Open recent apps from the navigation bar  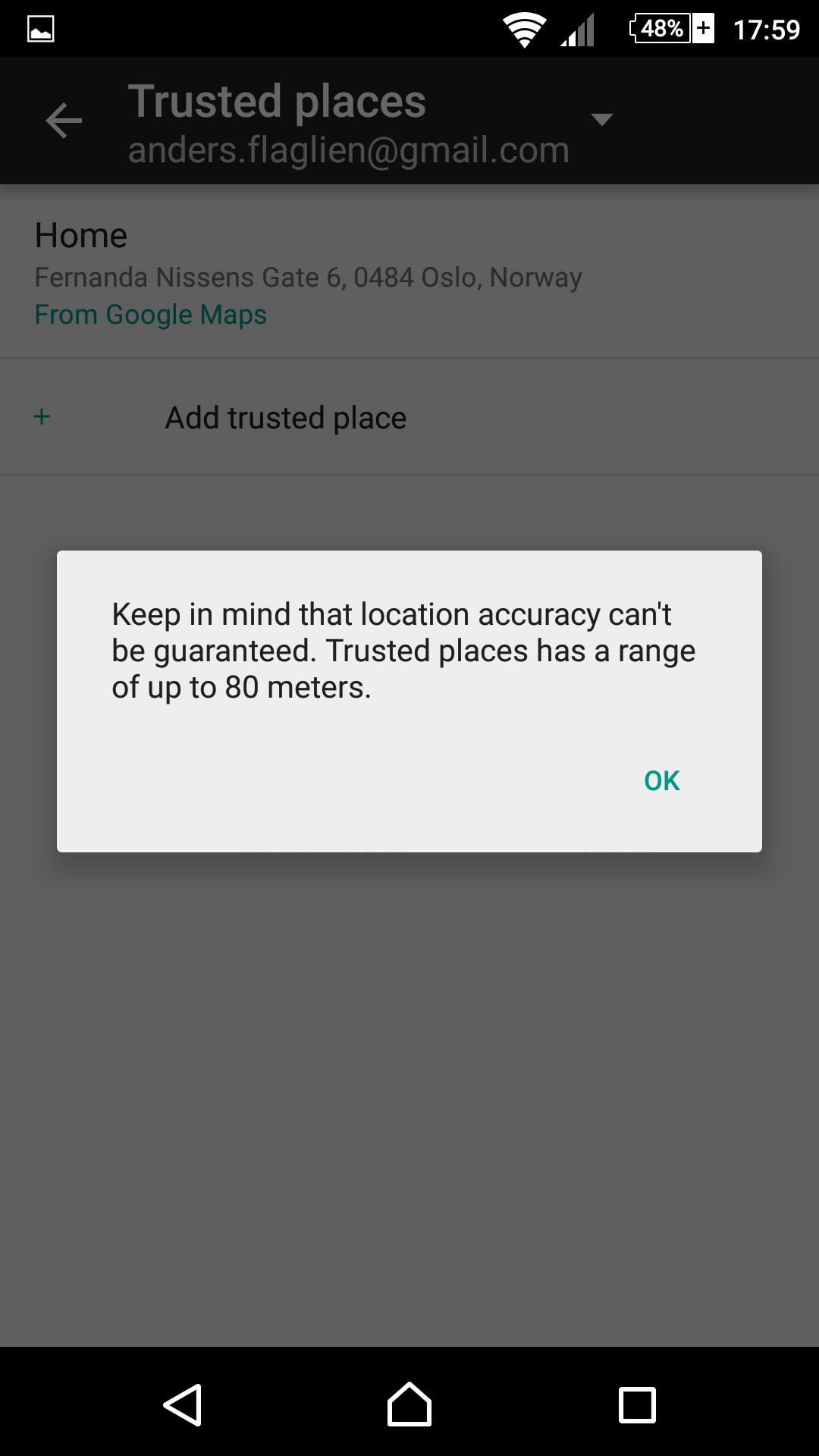pyautogui.click(x=637, y=1404)
